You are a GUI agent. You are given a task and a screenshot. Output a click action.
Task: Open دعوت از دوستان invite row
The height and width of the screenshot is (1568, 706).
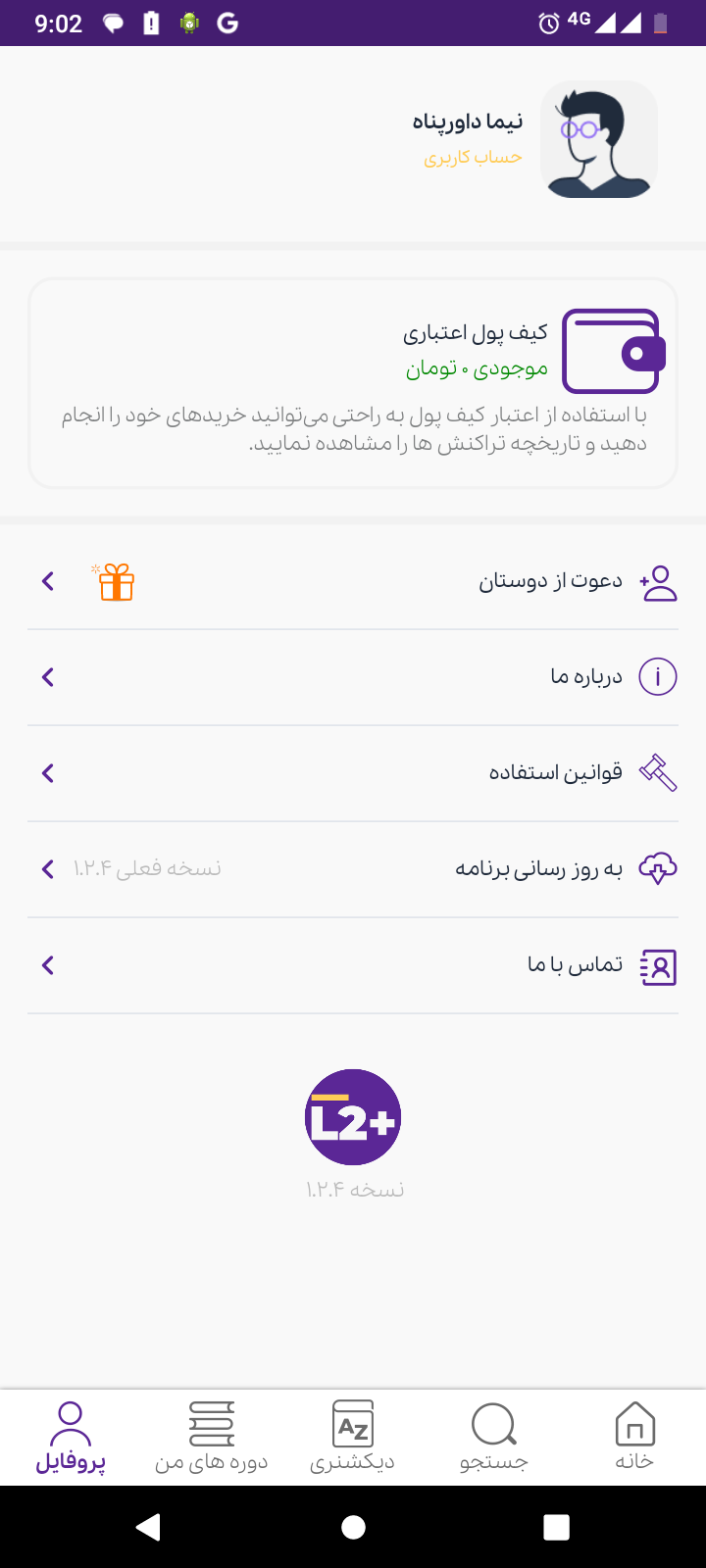[353, 582]
